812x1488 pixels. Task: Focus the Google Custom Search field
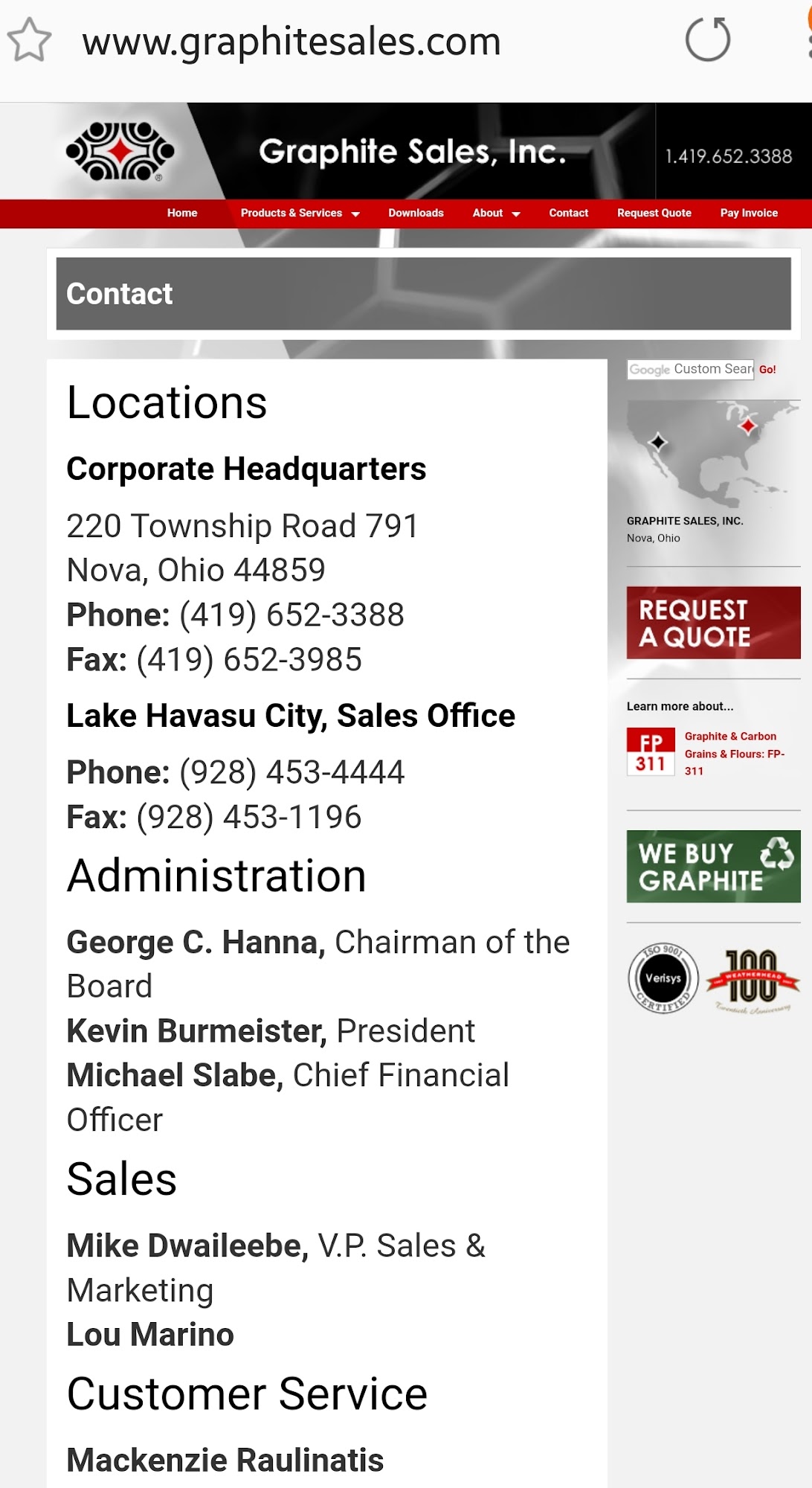(690, 369)
